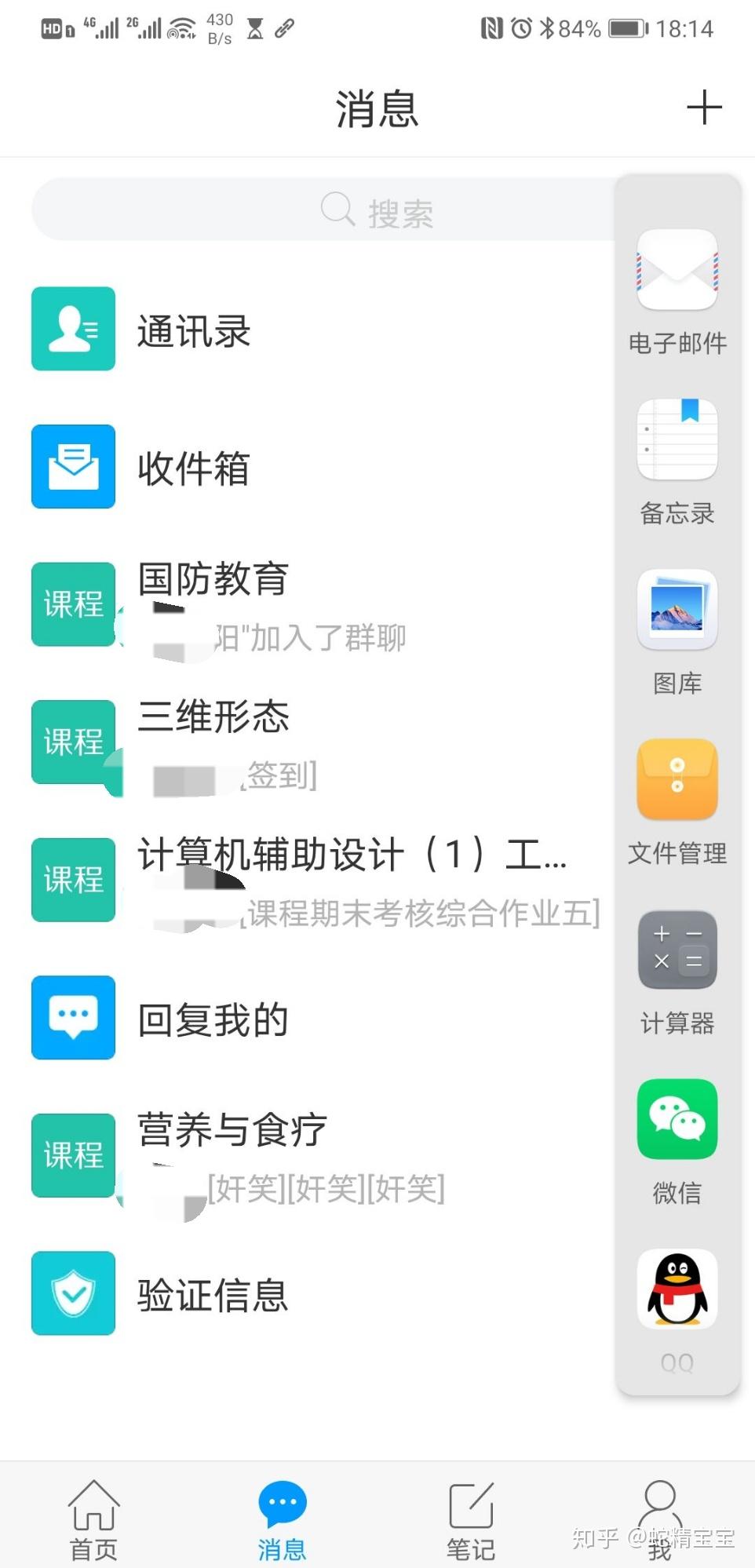Open the 备忘录 notes icon
The height and width of the screenshot is (1568, 755).
(x=677, y=439)
